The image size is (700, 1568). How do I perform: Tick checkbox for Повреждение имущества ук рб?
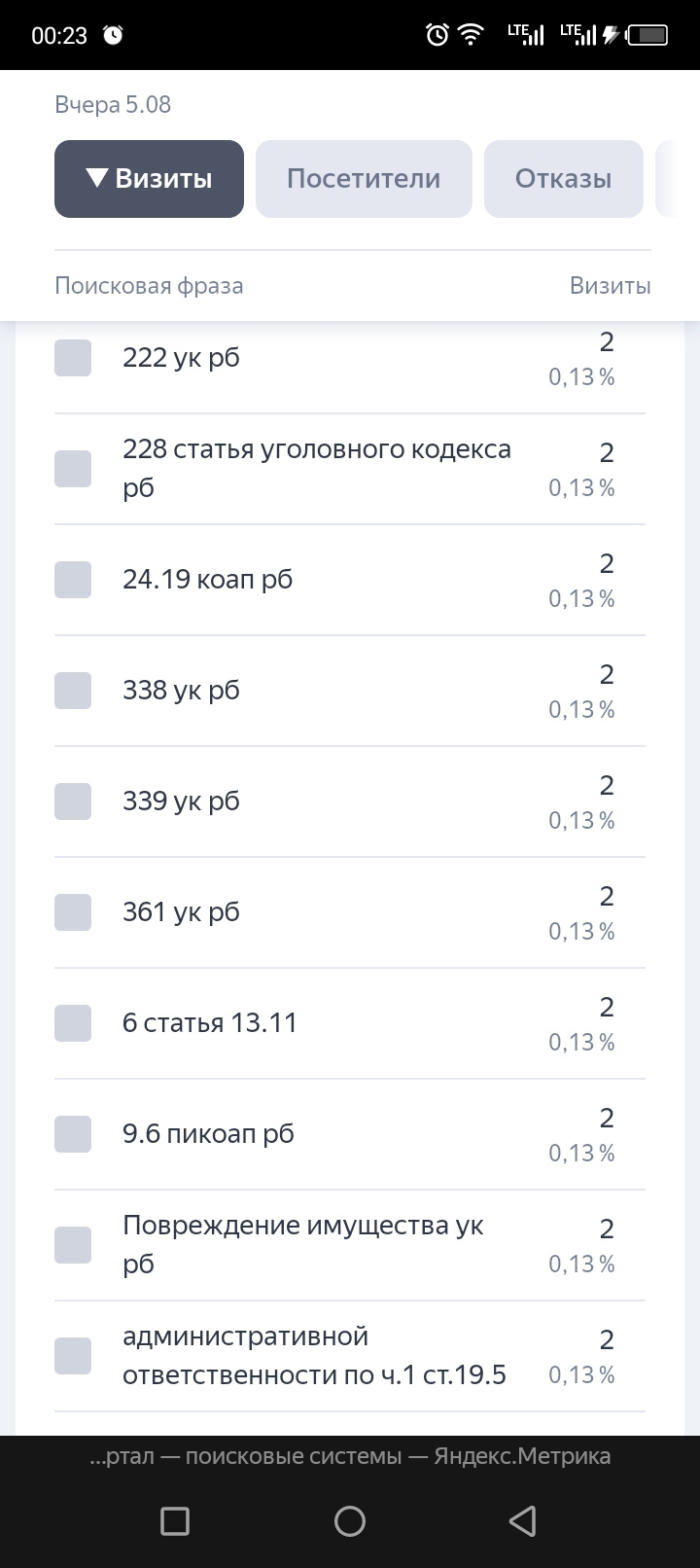73,1245
